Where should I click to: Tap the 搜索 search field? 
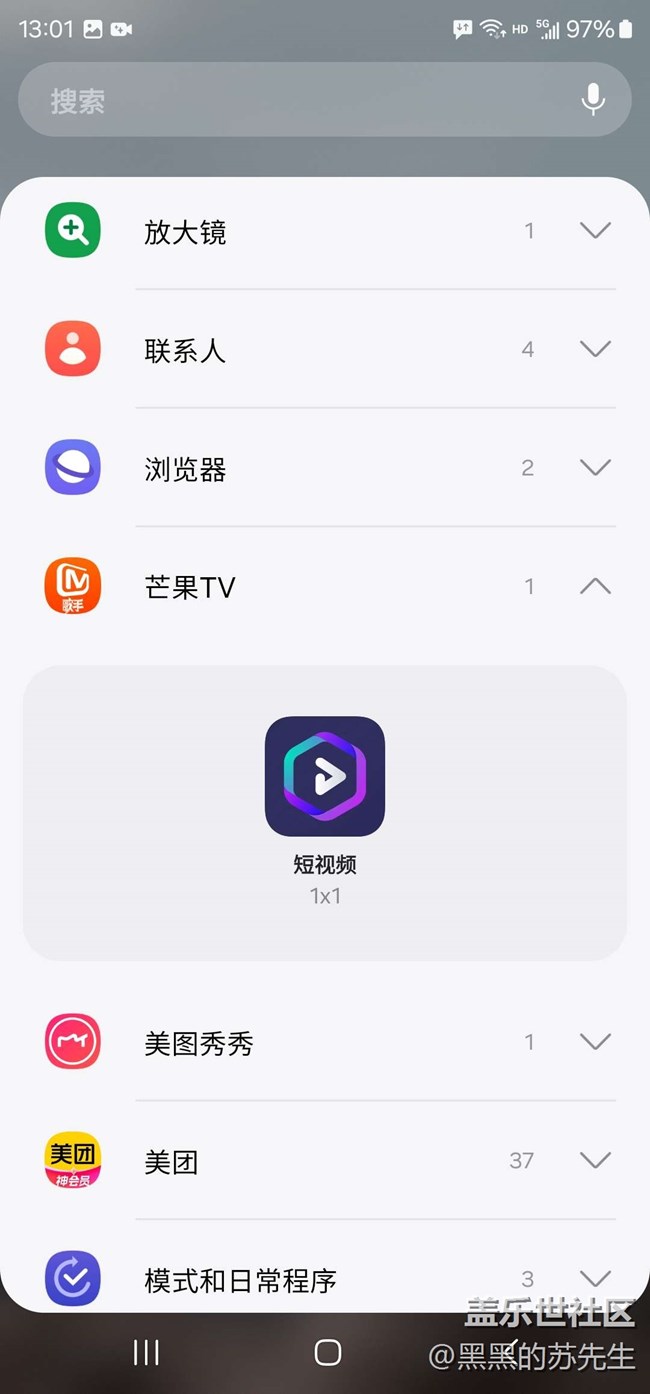pos(300,100)
